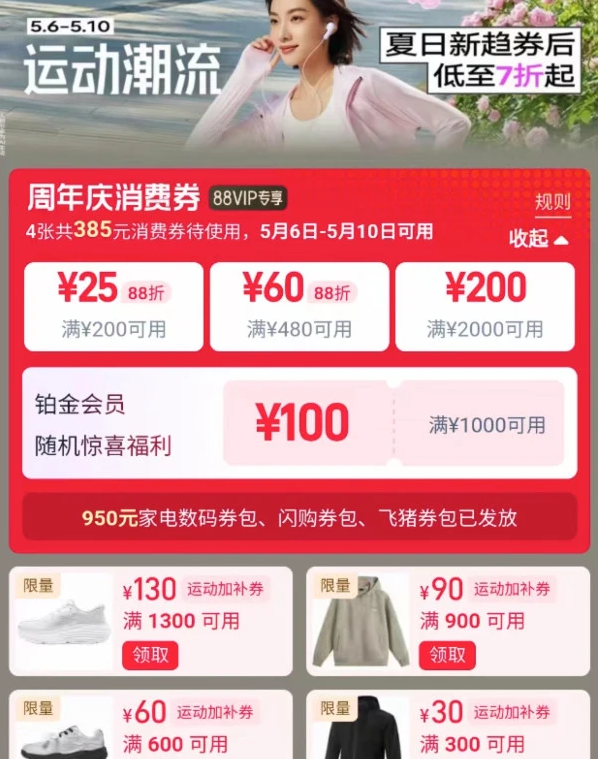Select the ¥60 coupon for orders over ¥480
Viewport: 599px width, 759px height.
coord(299,306)
